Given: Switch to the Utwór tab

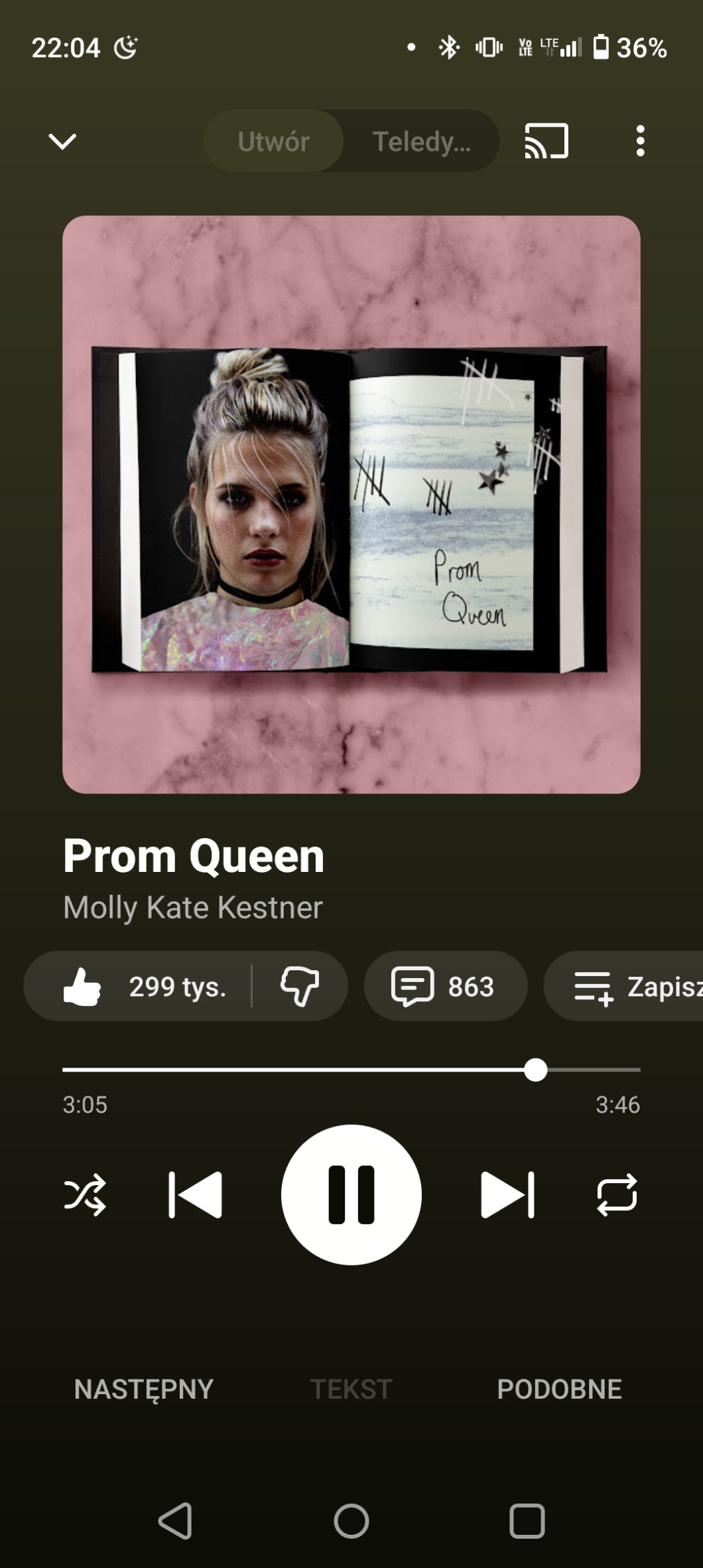Looking at the screenshot, I should [273, 141].
